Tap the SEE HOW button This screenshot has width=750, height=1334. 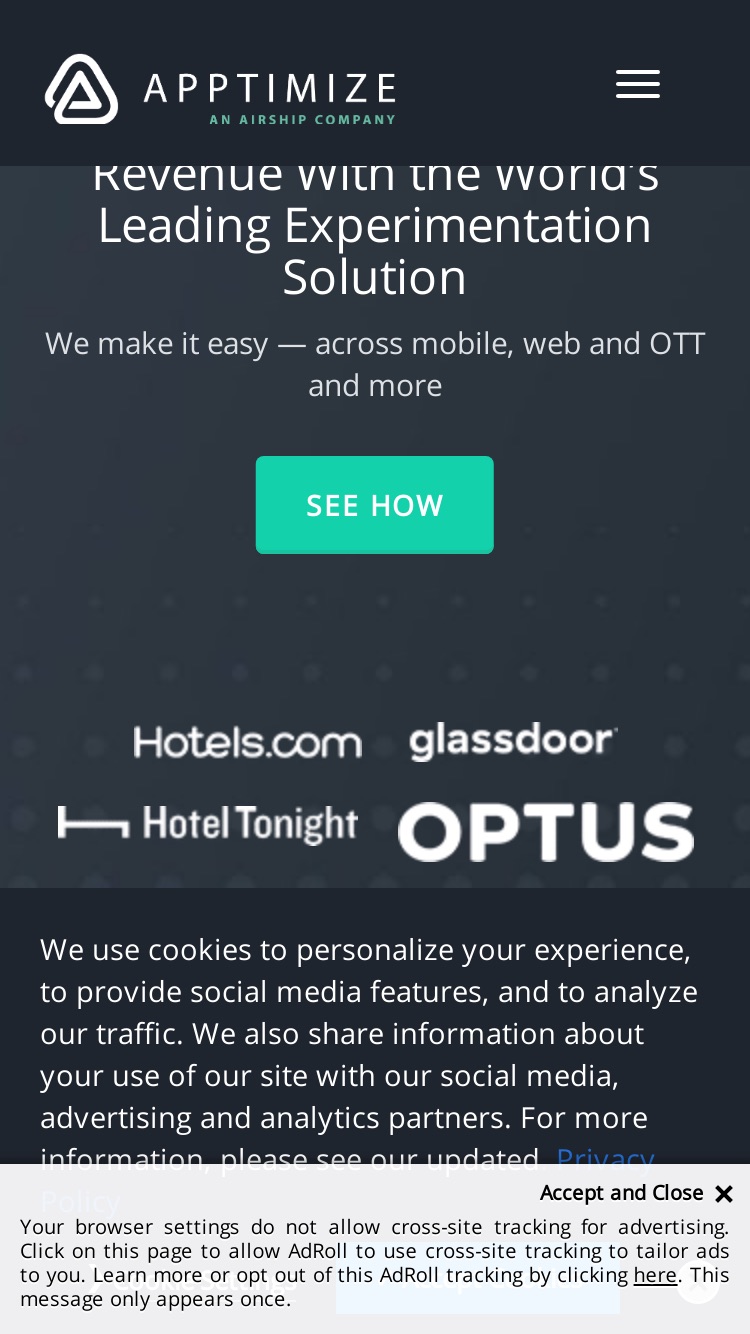click(375, 505)
